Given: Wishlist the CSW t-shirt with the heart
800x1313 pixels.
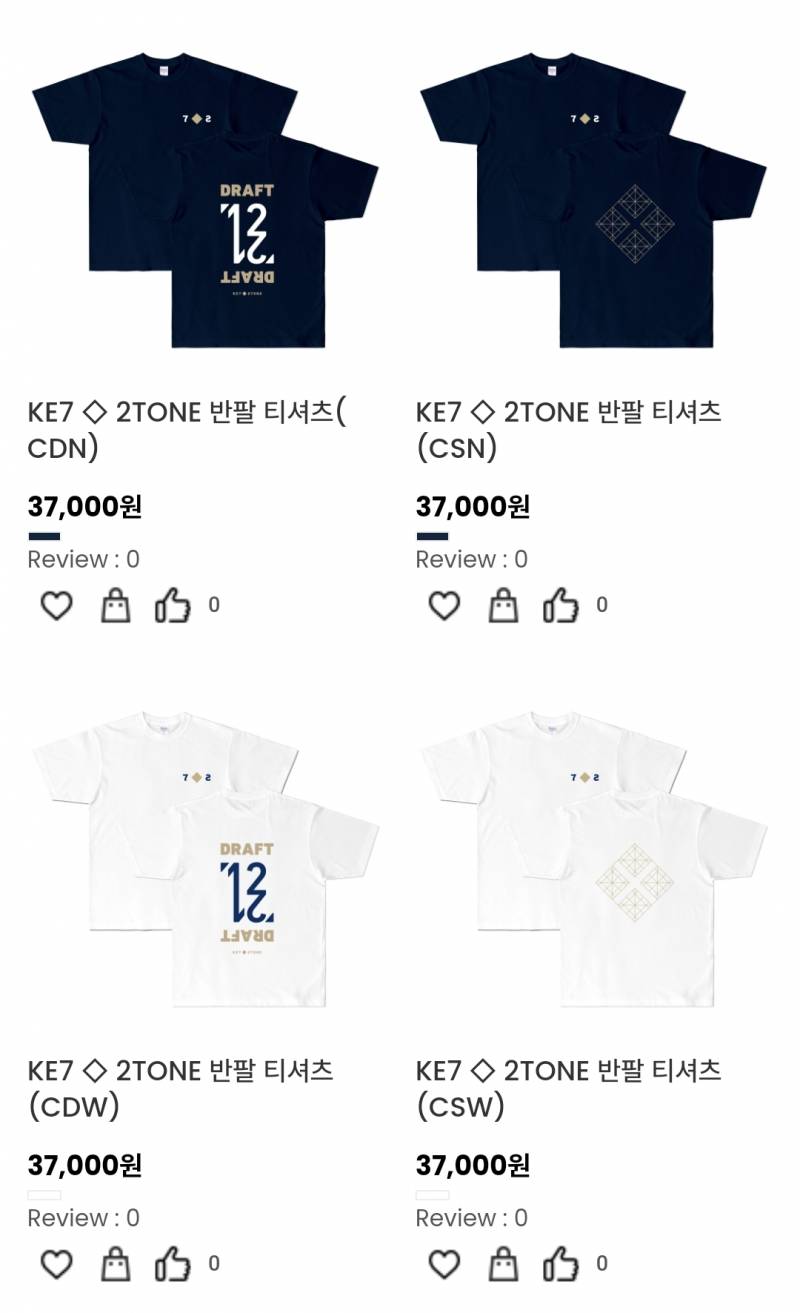Looking at the screenshot, I should click(x=444, y=1264).
